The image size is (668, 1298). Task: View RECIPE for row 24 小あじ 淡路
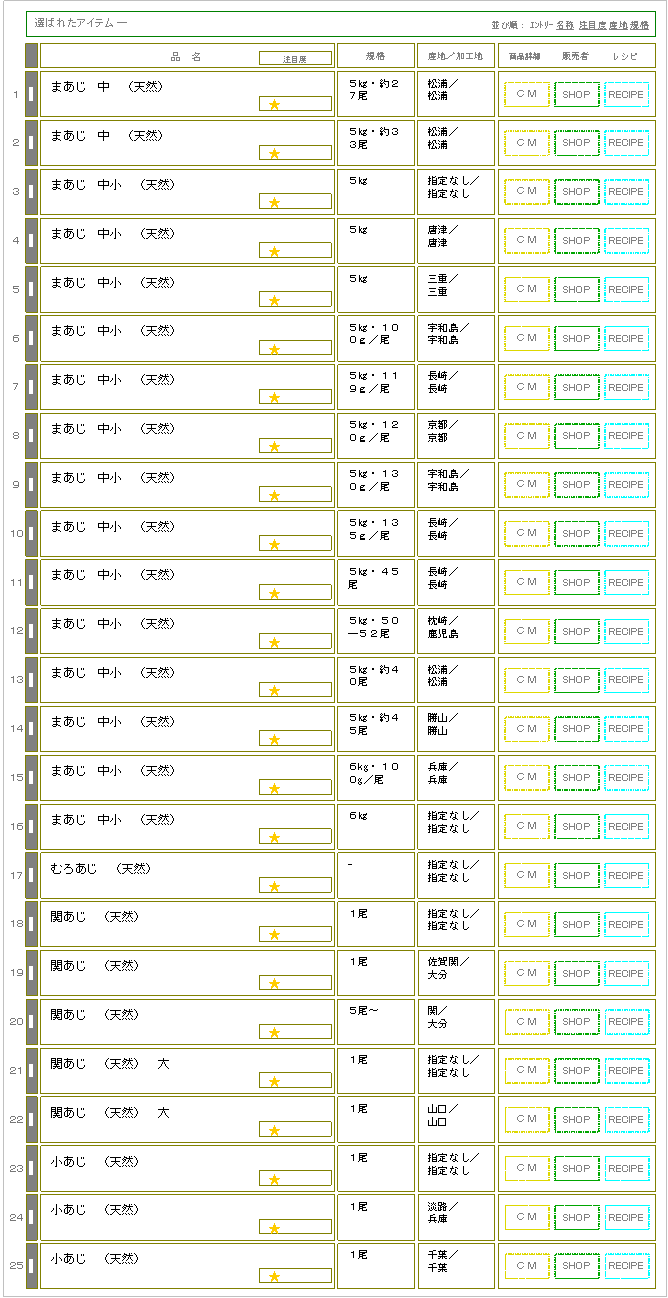[627, 1218]
